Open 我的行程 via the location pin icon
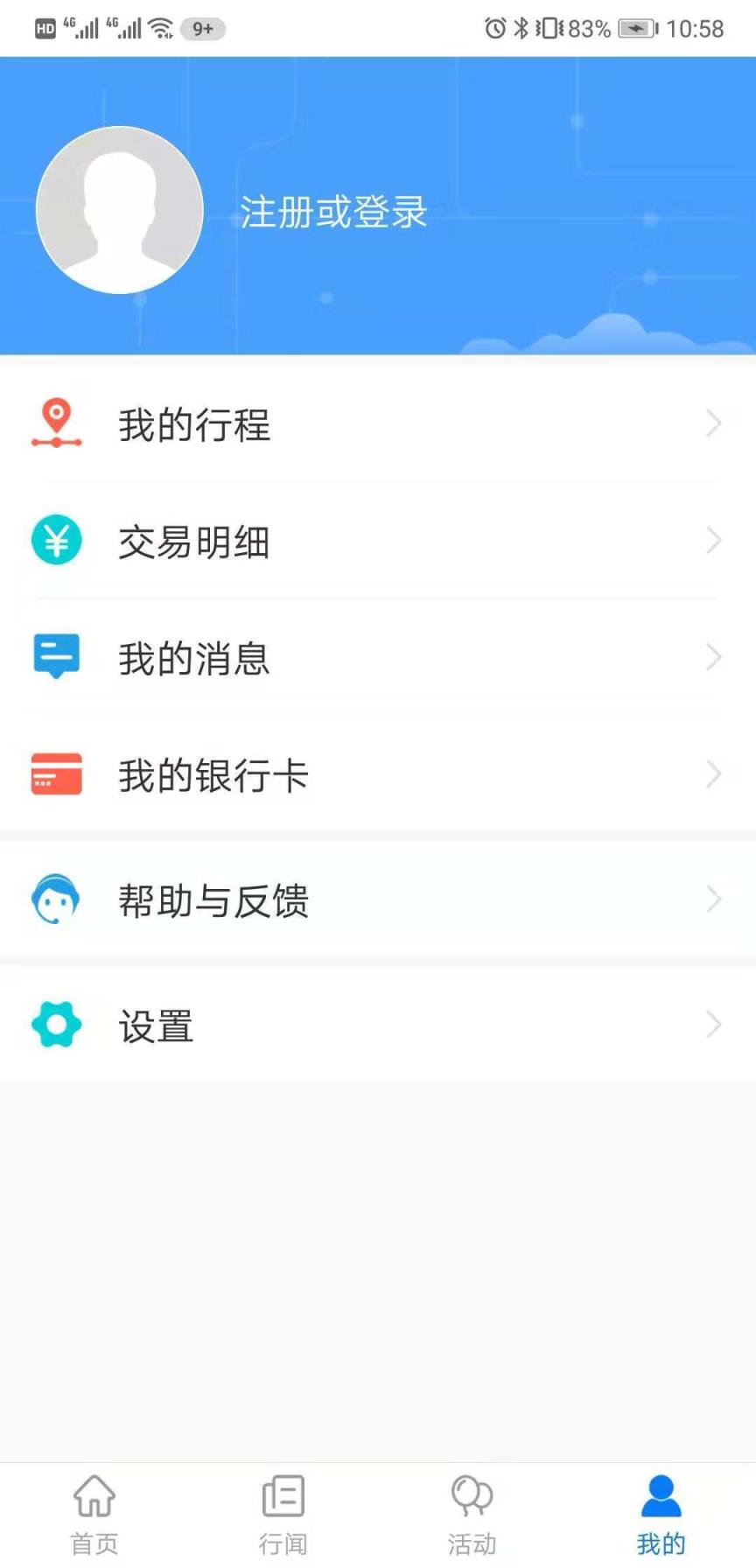The height and width of the screenshot is (1568, 756). 56,424
